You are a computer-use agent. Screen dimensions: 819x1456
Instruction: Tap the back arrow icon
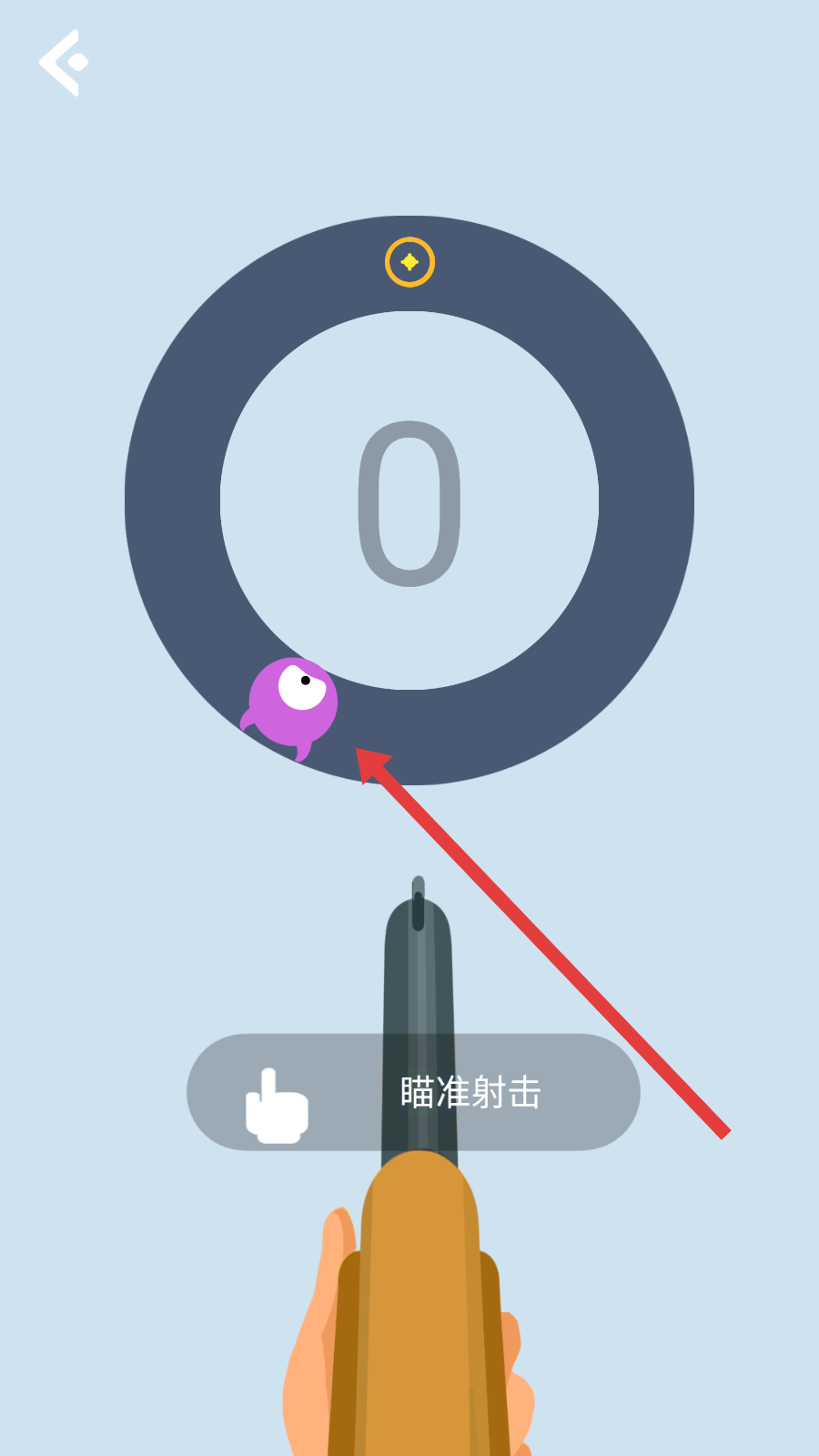[63, 62]
